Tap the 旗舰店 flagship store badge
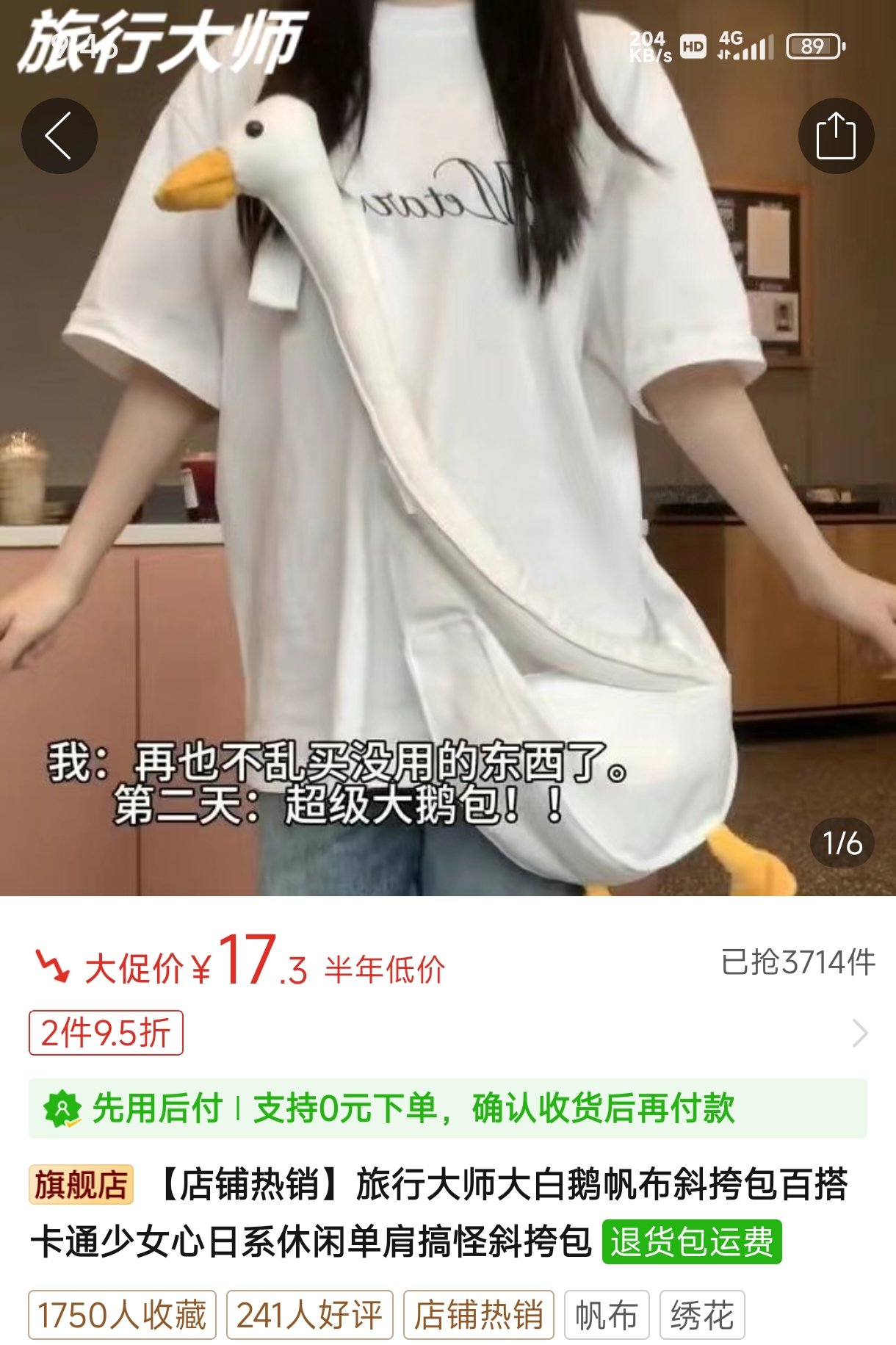Screen dimensions: 896x1345 tap(81, 1184)
